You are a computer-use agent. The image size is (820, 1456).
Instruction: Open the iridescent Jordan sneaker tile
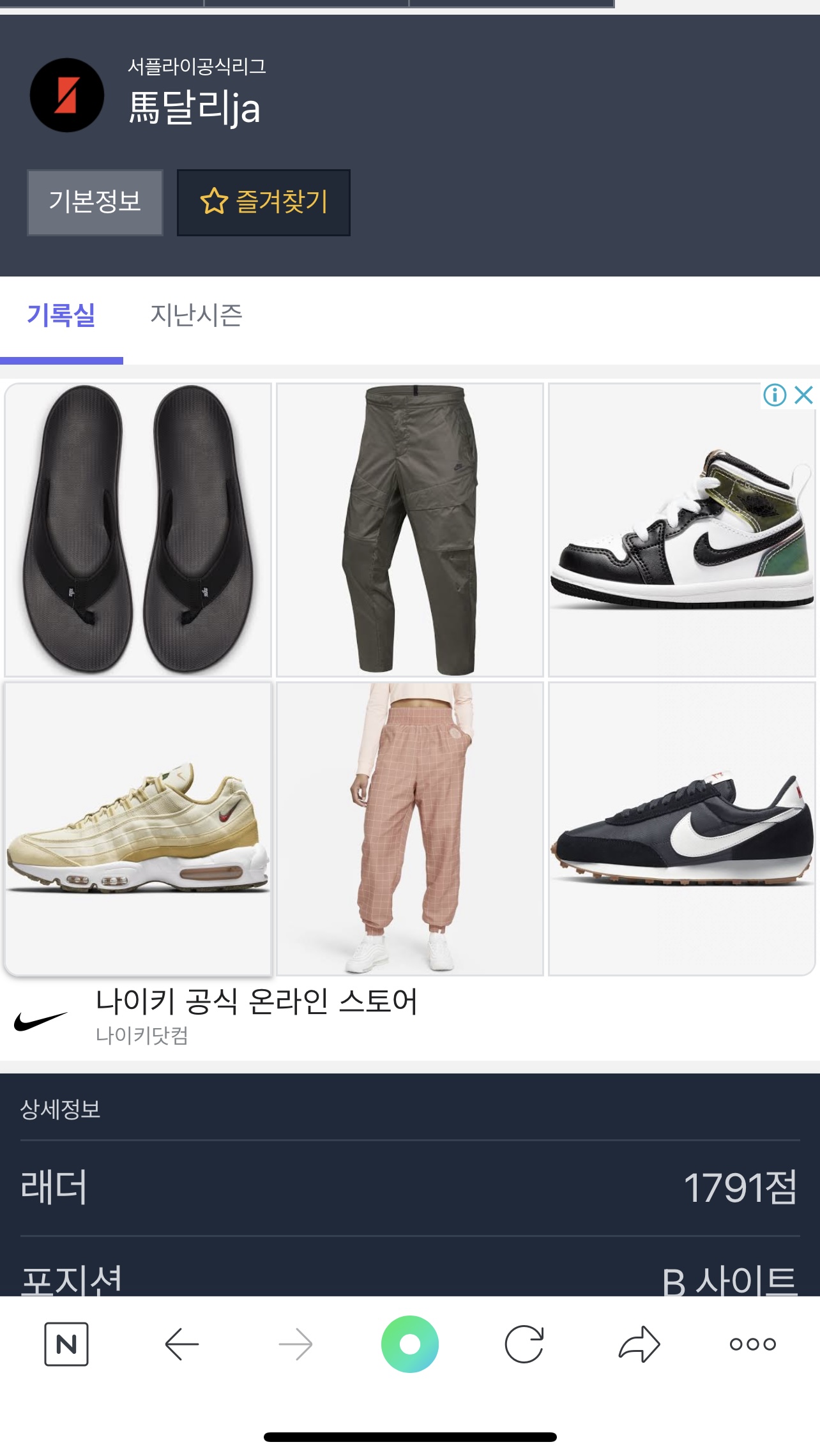(681, 529)
